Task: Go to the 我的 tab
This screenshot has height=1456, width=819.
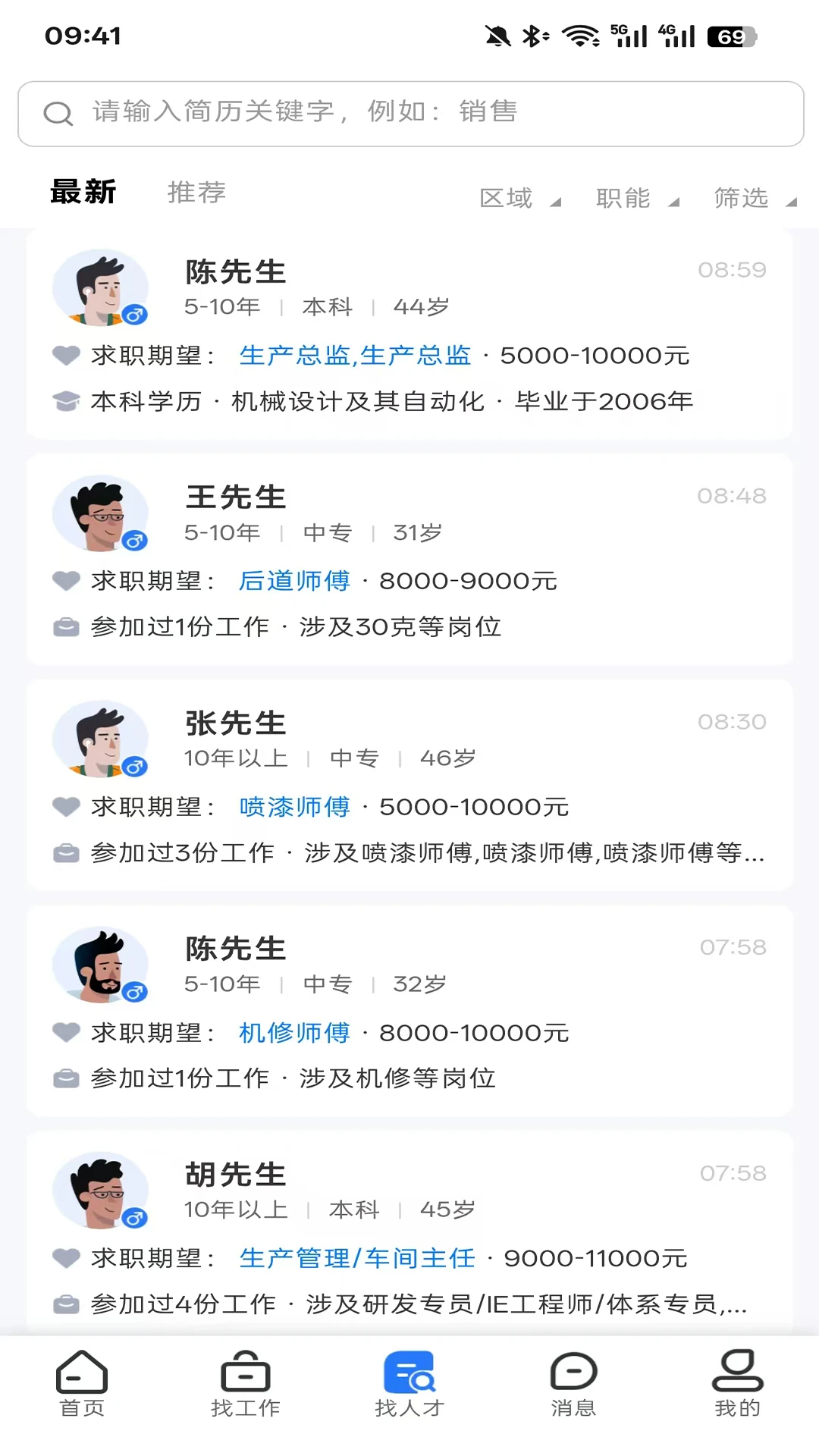Action: pyautogui.click(x=737, y=1384)
